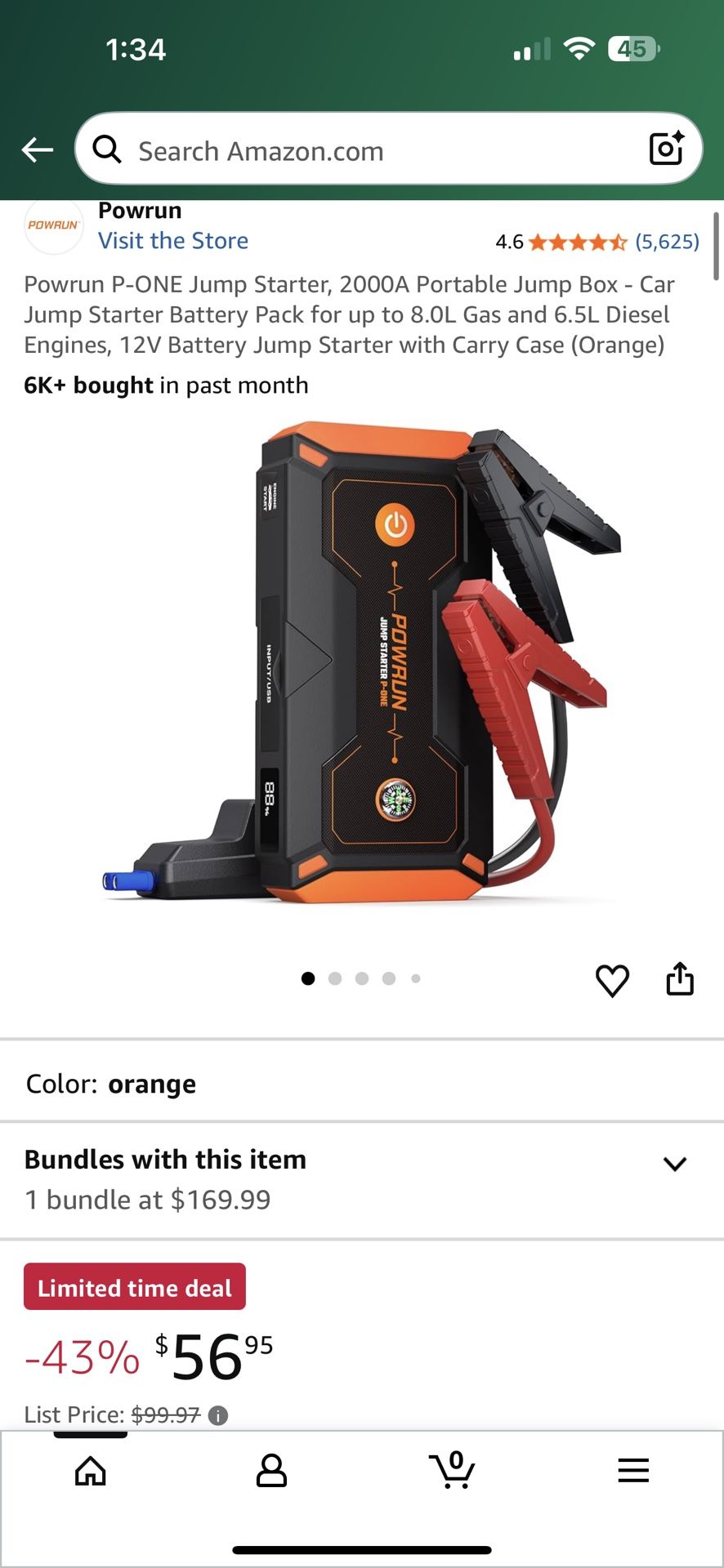Open the Visit the Store link

[173, 241]
